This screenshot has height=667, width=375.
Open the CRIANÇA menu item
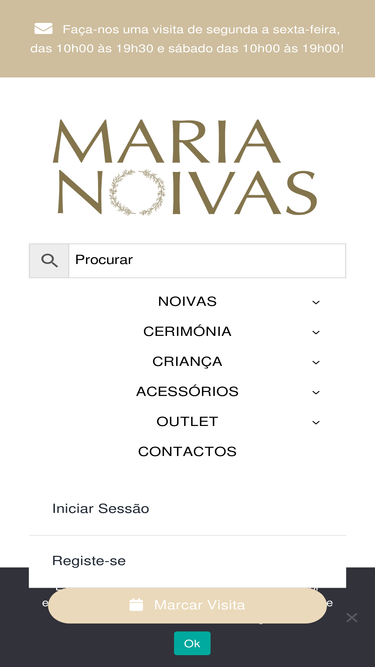tap(187, 362)
